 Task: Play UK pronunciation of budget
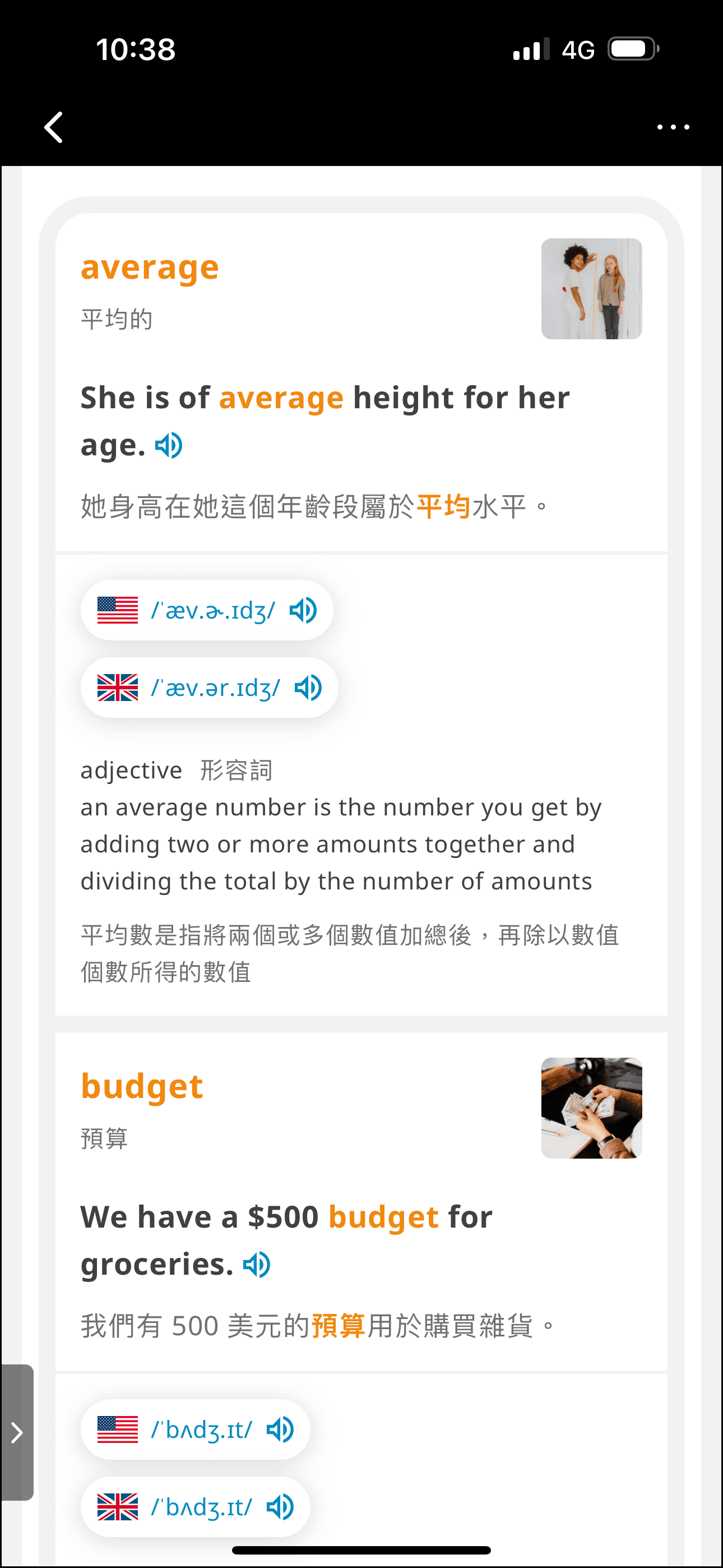pyautogui.click(x=281, y=1507)
